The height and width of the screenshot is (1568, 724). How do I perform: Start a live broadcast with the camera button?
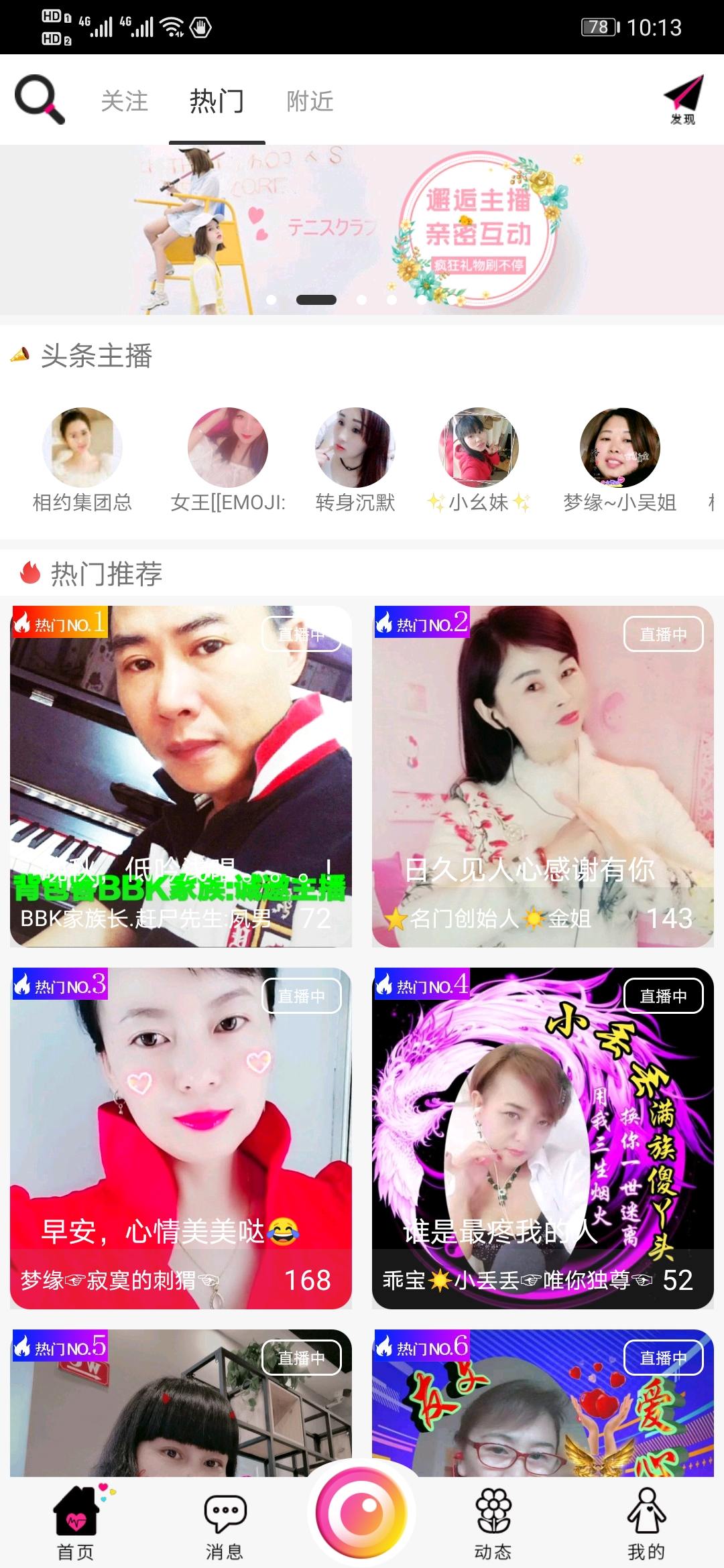click(x=362, y=1512)
